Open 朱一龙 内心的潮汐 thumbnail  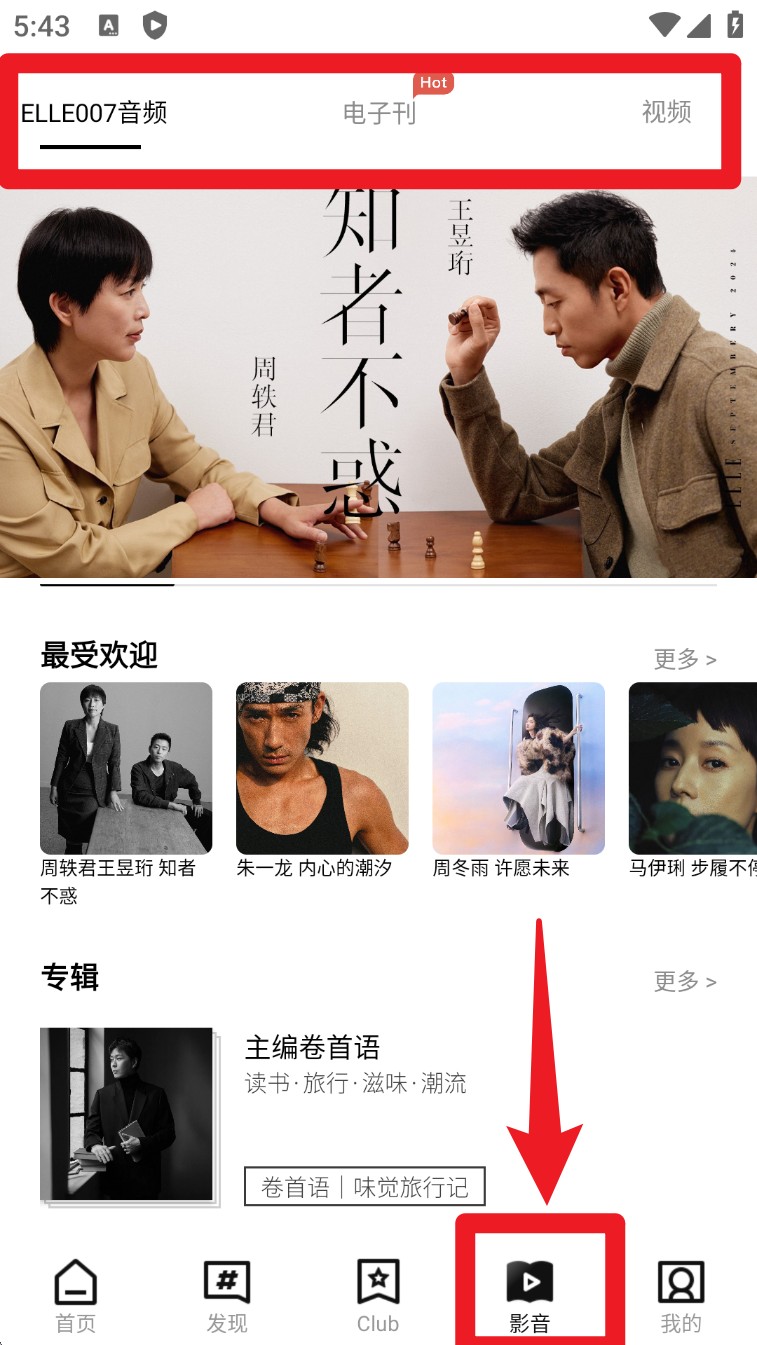click(x=321, y=768)
